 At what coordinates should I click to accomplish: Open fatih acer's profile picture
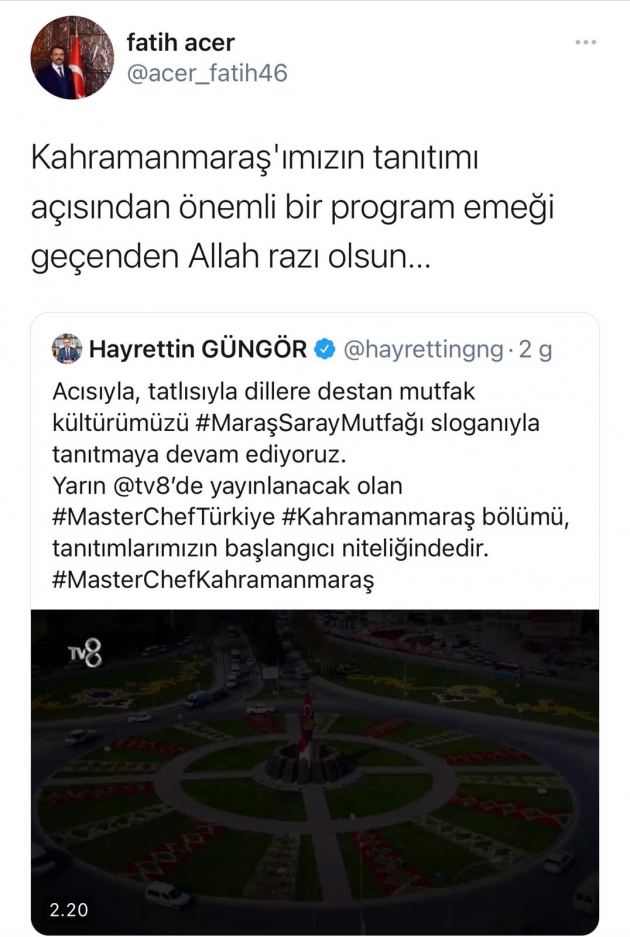pyautogui.click(x=73, y=57)
